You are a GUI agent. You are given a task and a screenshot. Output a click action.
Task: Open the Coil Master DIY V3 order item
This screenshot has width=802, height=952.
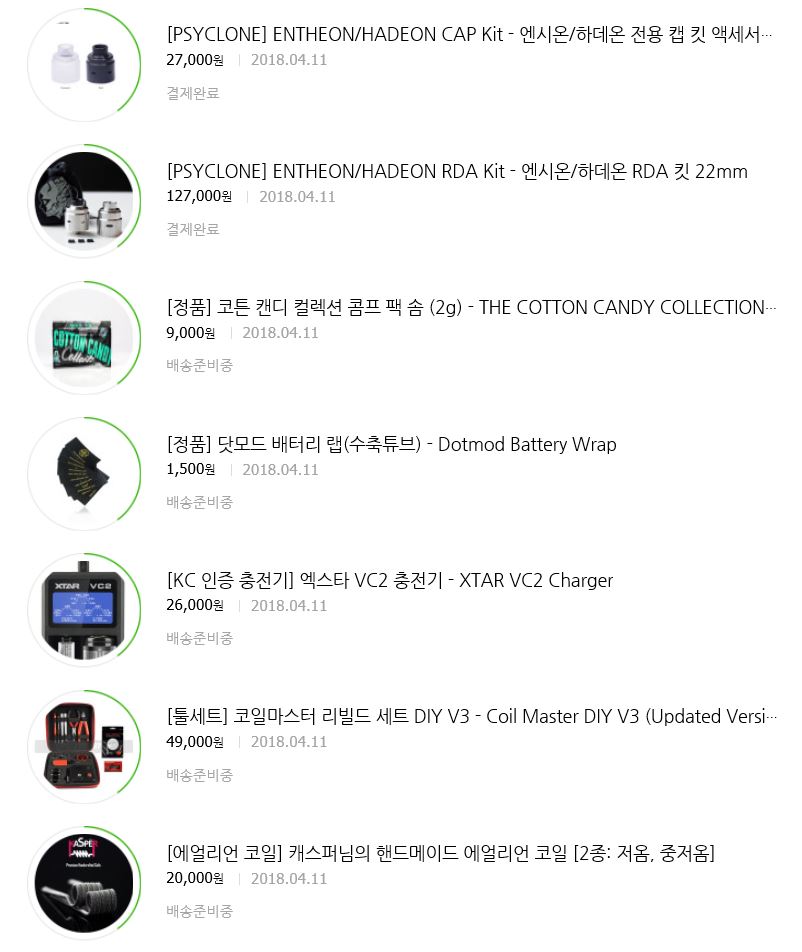[470, 717]
